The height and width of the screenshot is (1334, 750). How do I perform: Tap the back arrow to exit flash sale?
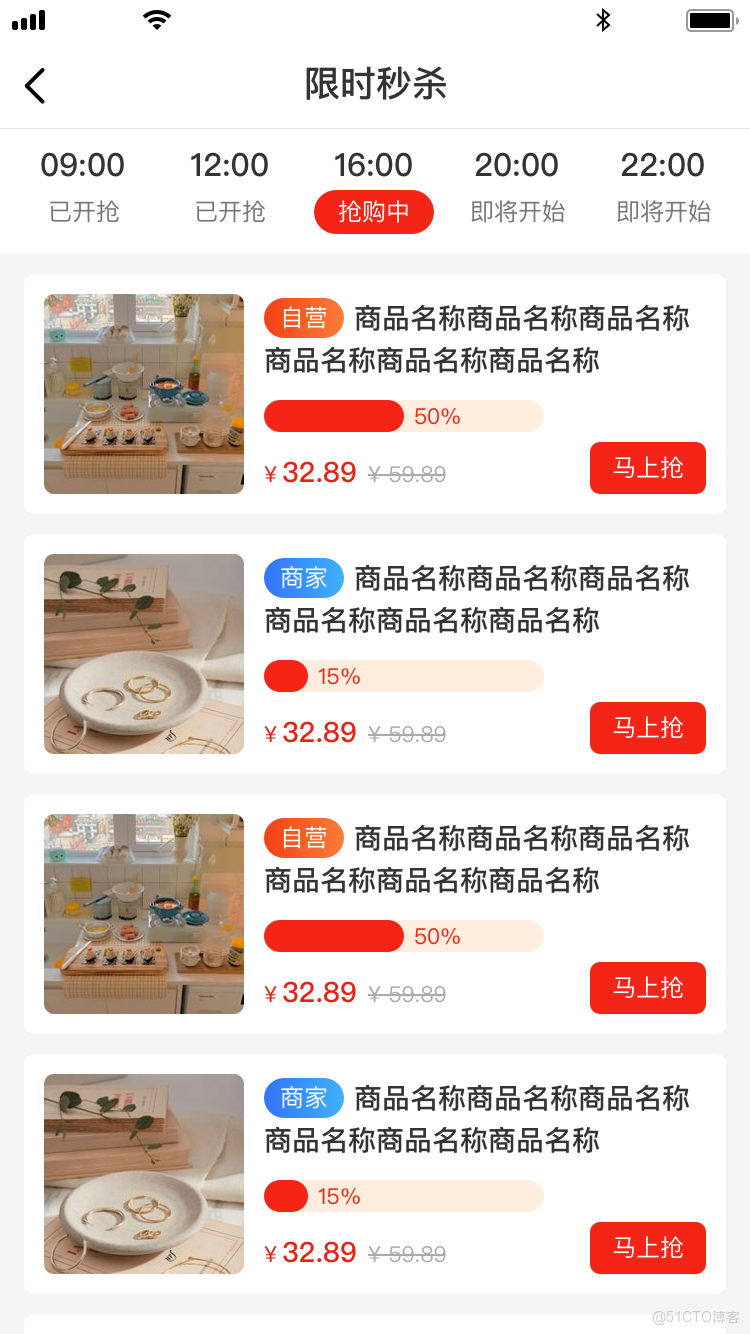click(35, 86)
